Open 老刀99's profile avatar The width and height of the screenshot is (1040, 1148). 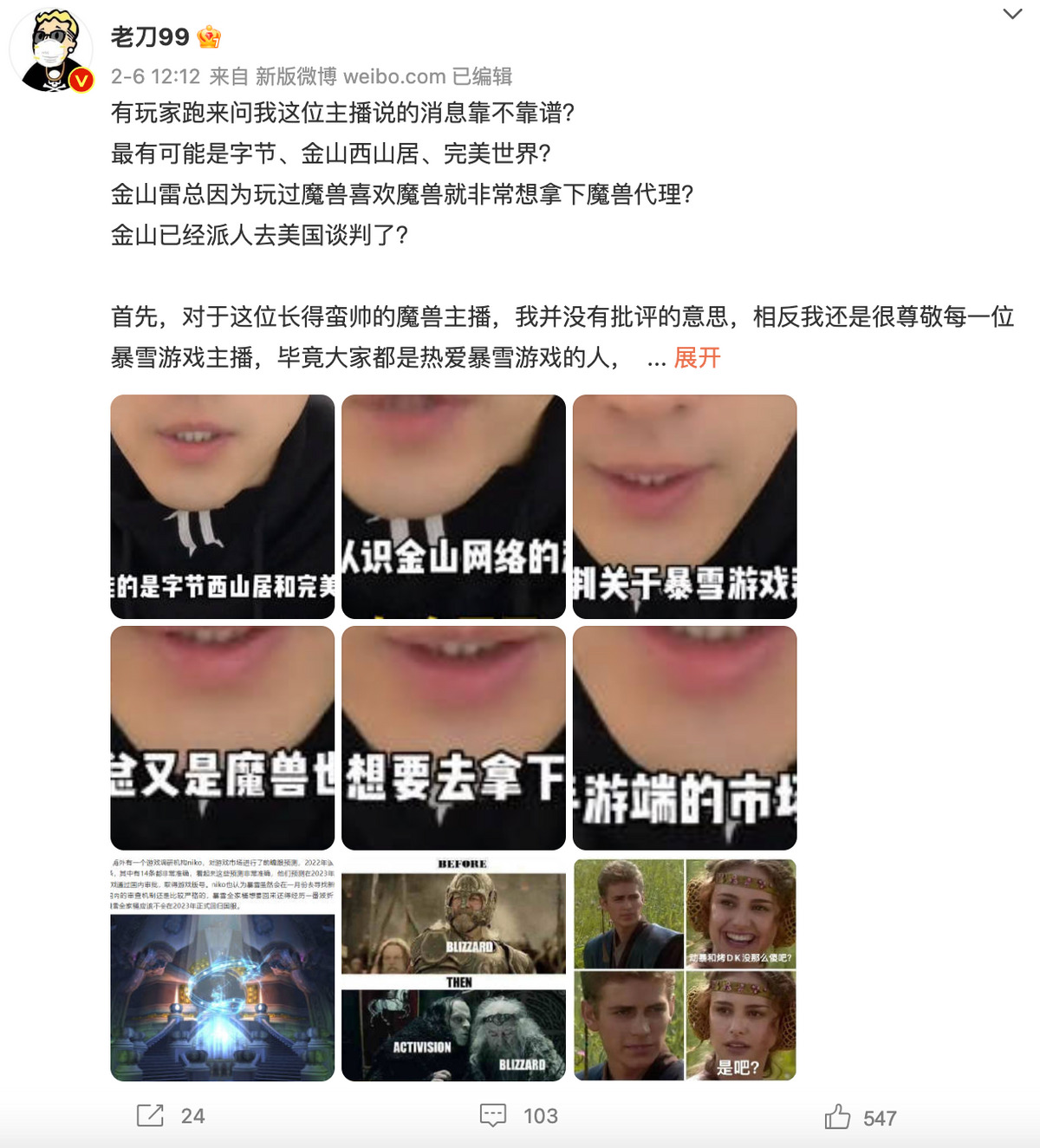click(51, 51)
